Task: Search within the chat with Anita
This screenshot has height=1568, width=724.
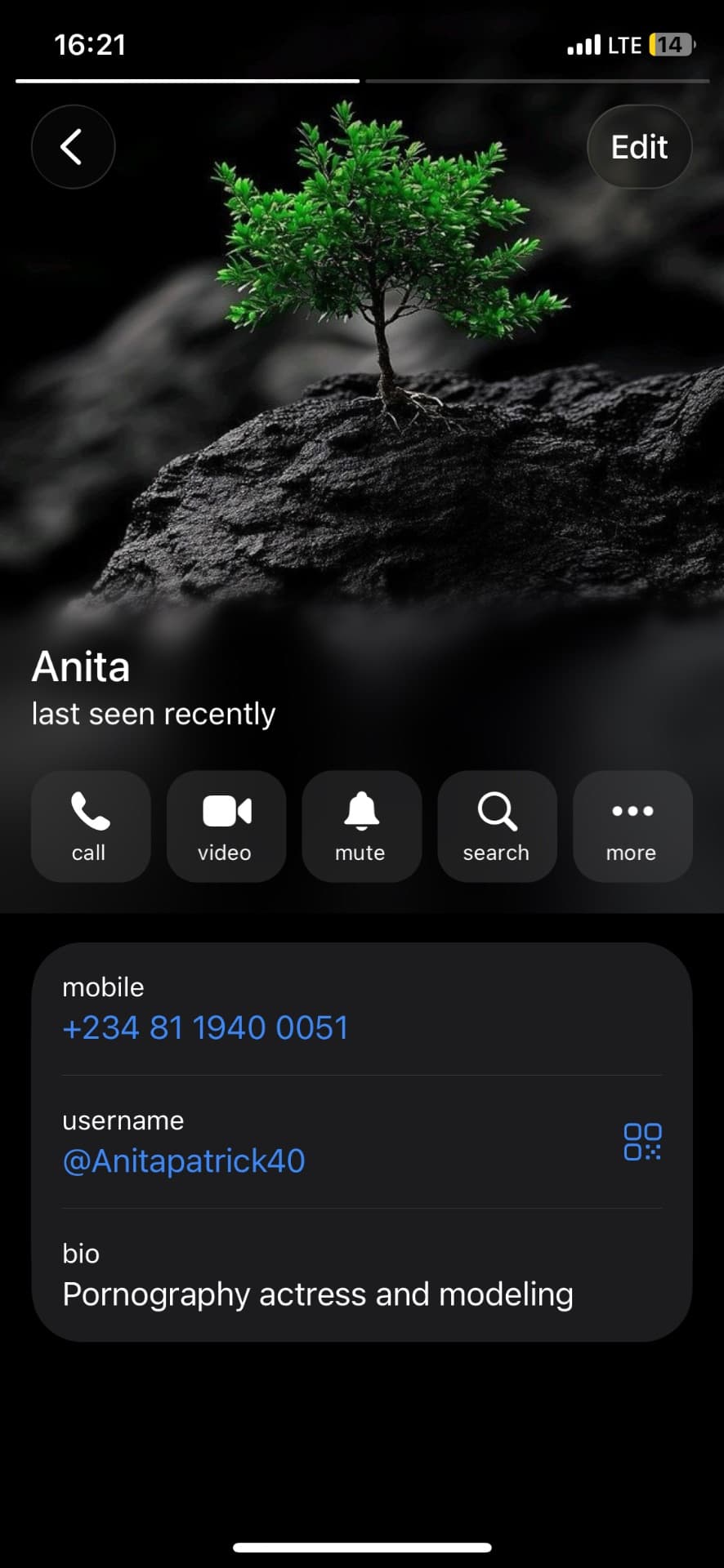Action: click(x=497, y=826)
